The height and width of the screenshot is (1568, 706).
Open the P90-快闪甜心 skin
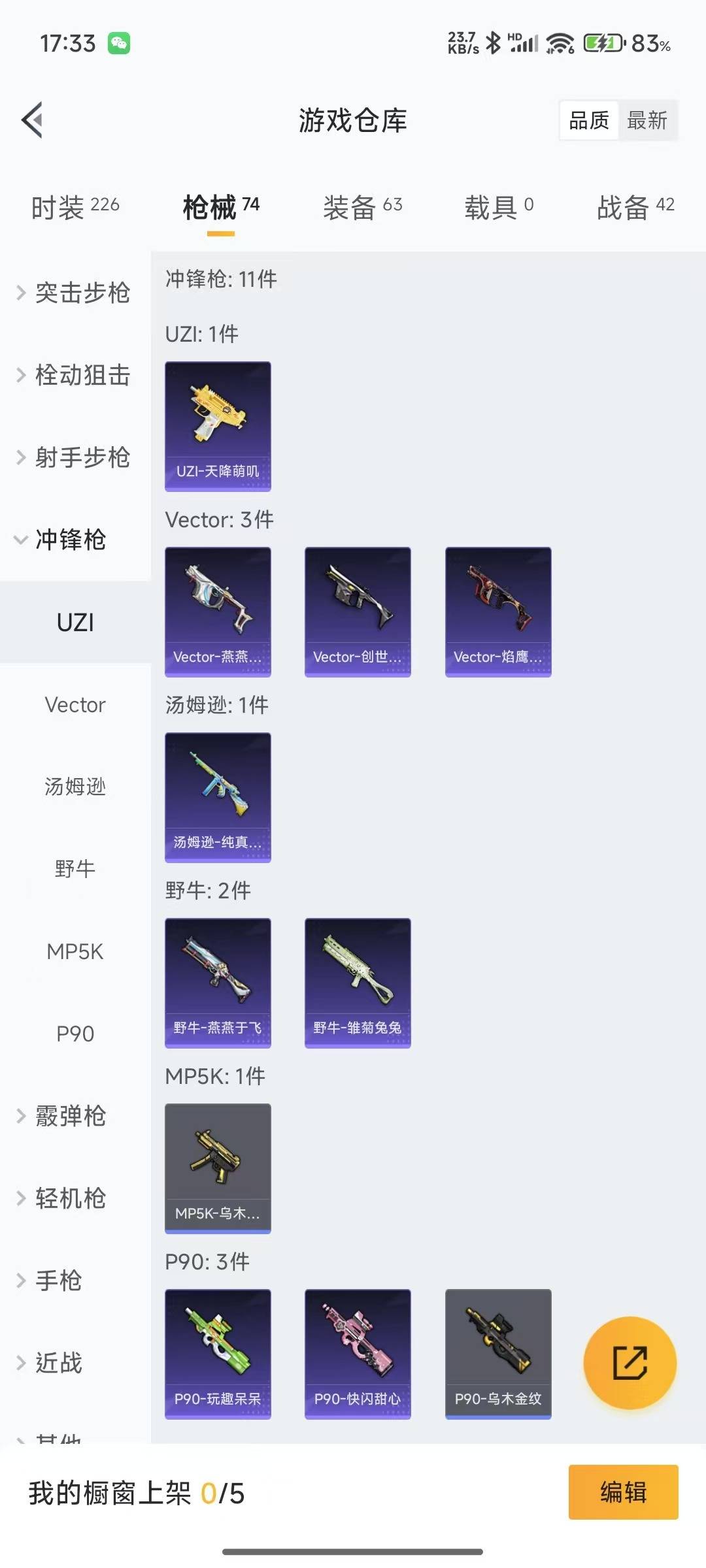point(358,1354)
